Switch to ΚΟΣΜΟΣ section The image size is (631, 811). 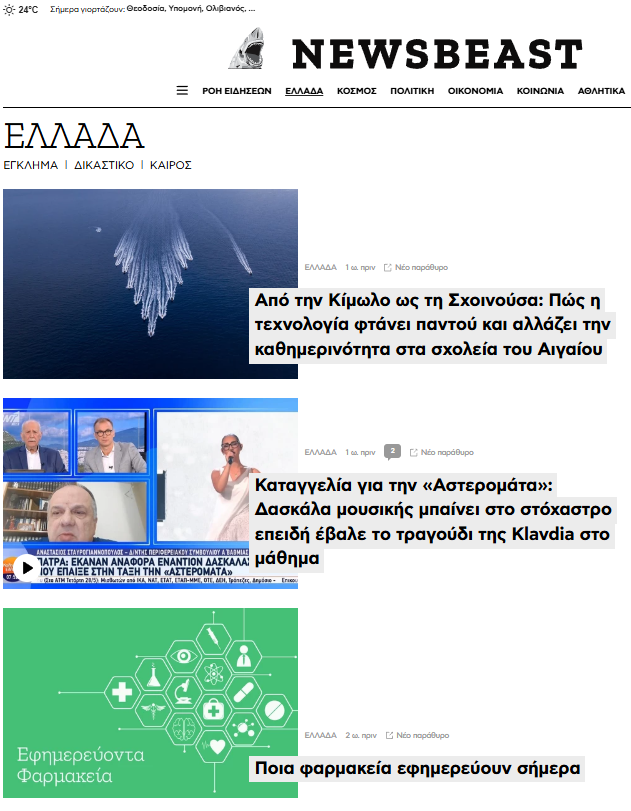[x=356, y=90]
